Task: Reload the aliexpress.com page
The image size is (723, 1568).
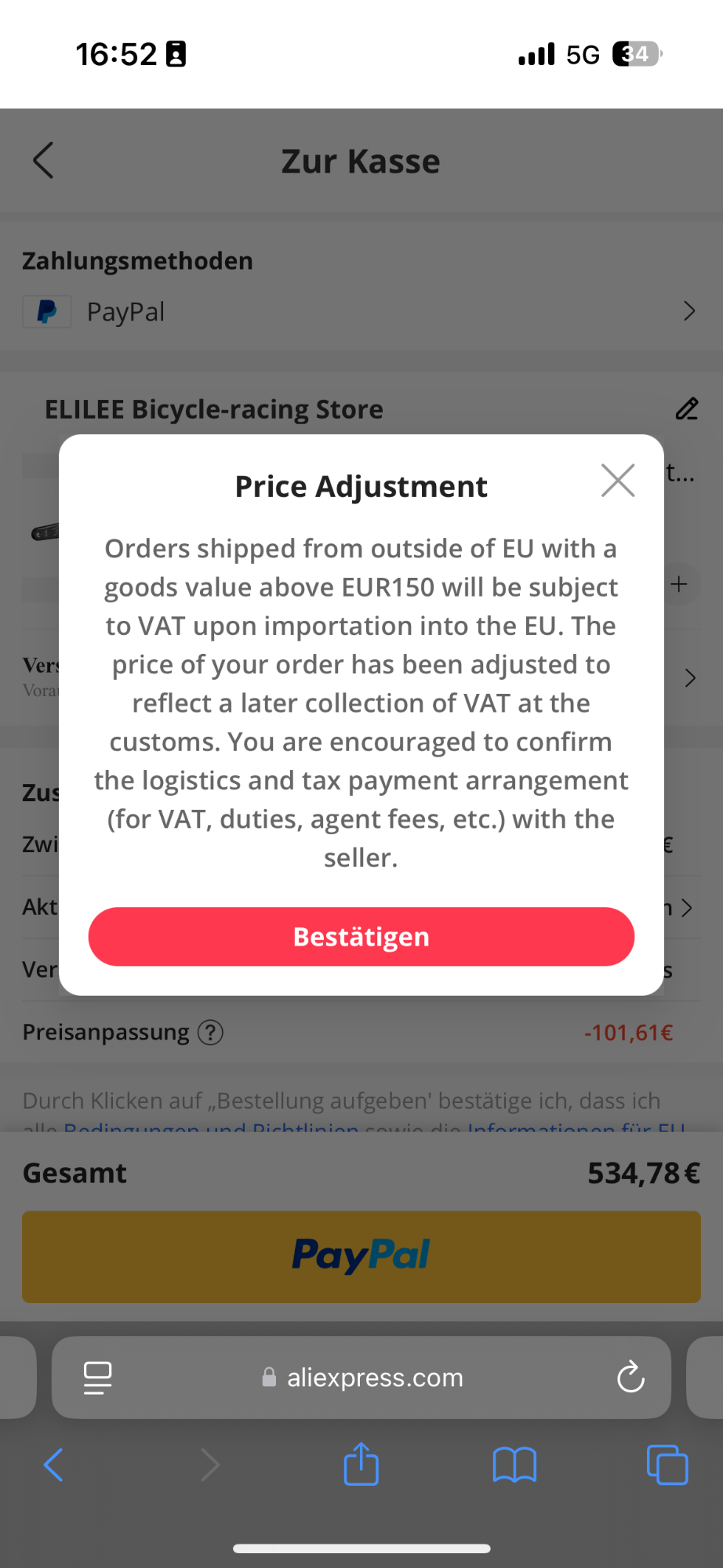Action: click(x=630, y=1377)
